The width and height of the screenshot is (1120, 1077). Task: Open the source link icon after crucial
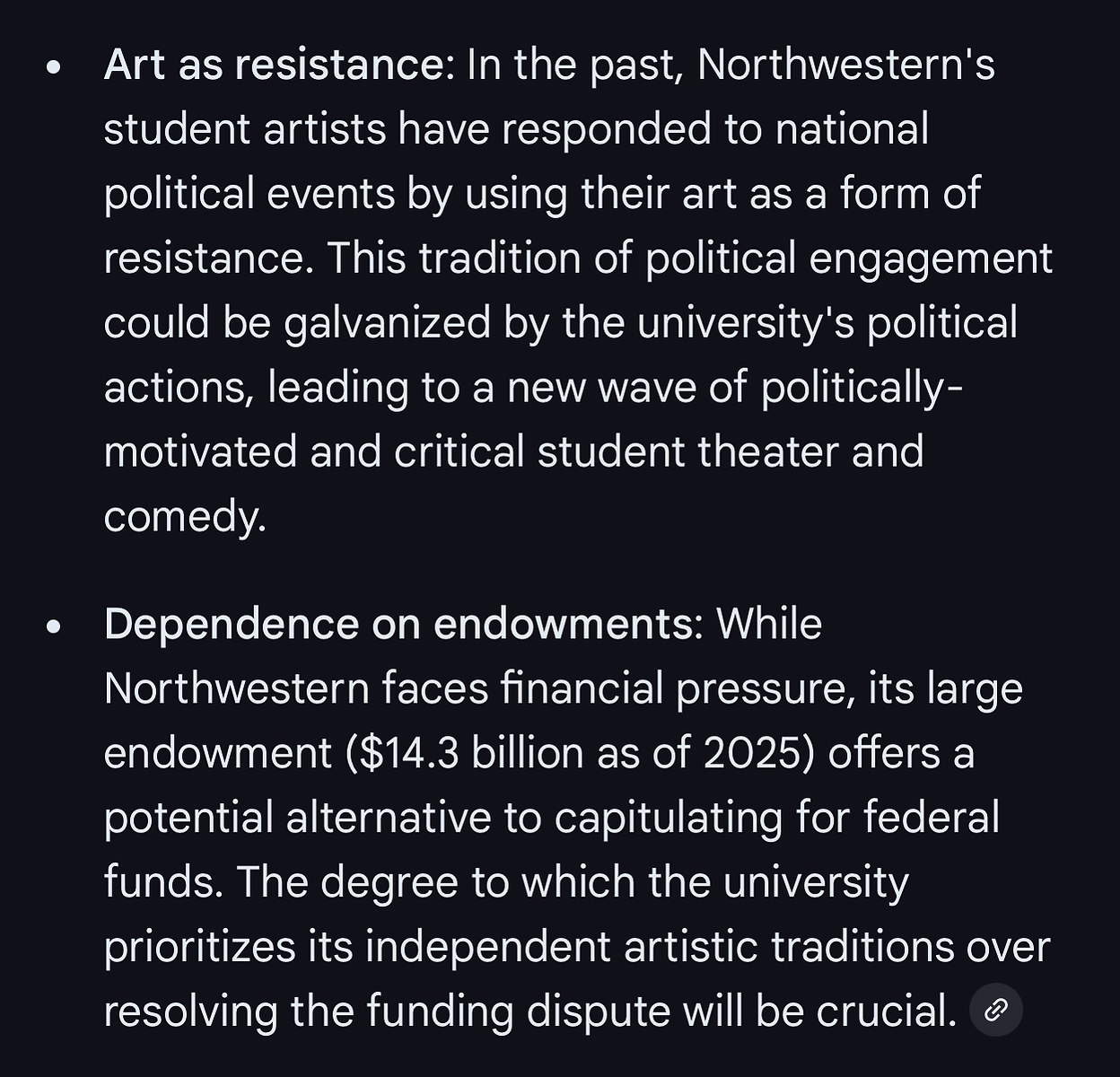pos(996,1011)
